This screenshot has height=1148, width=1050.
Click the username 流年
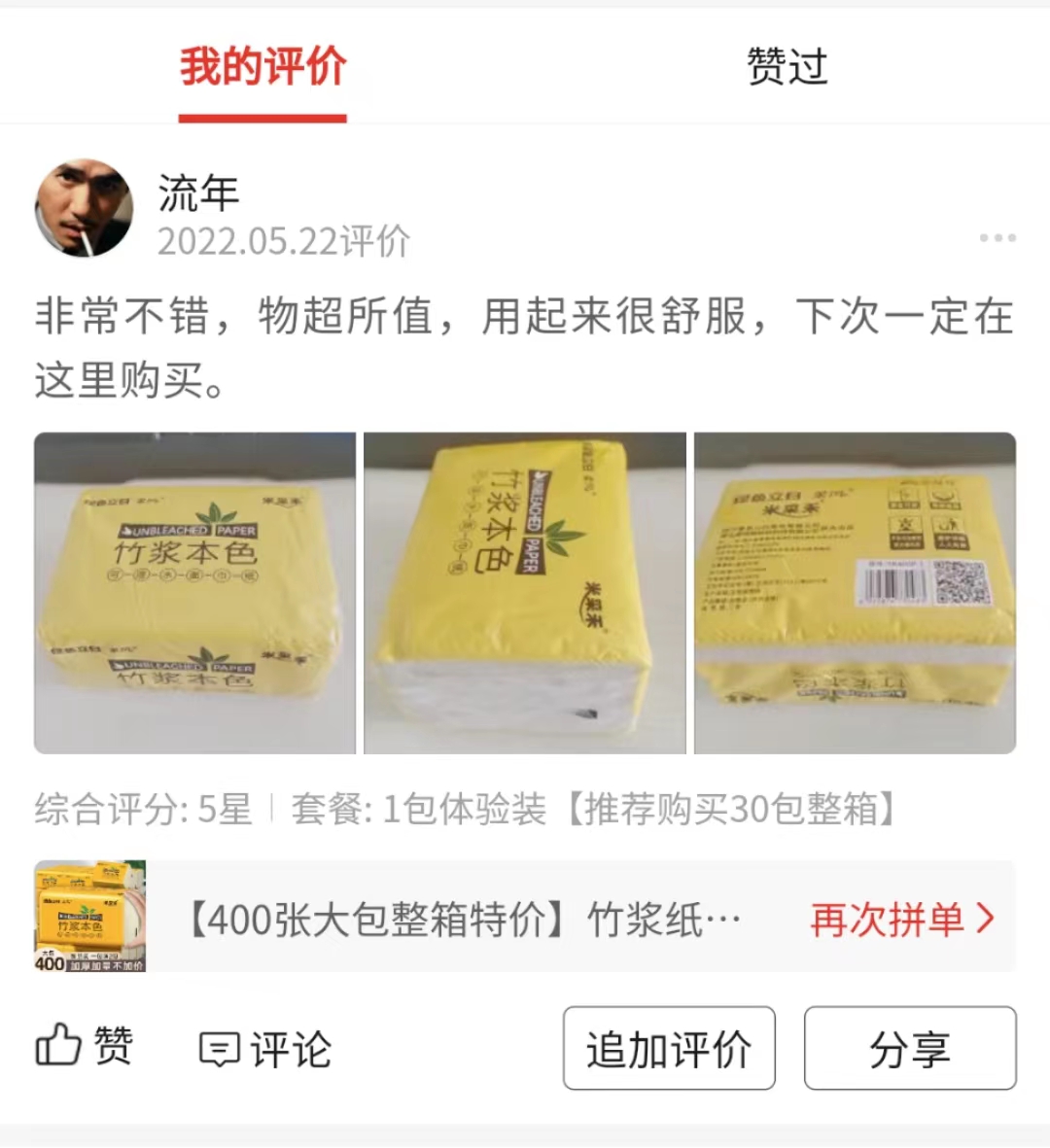[x=195, y=191]
